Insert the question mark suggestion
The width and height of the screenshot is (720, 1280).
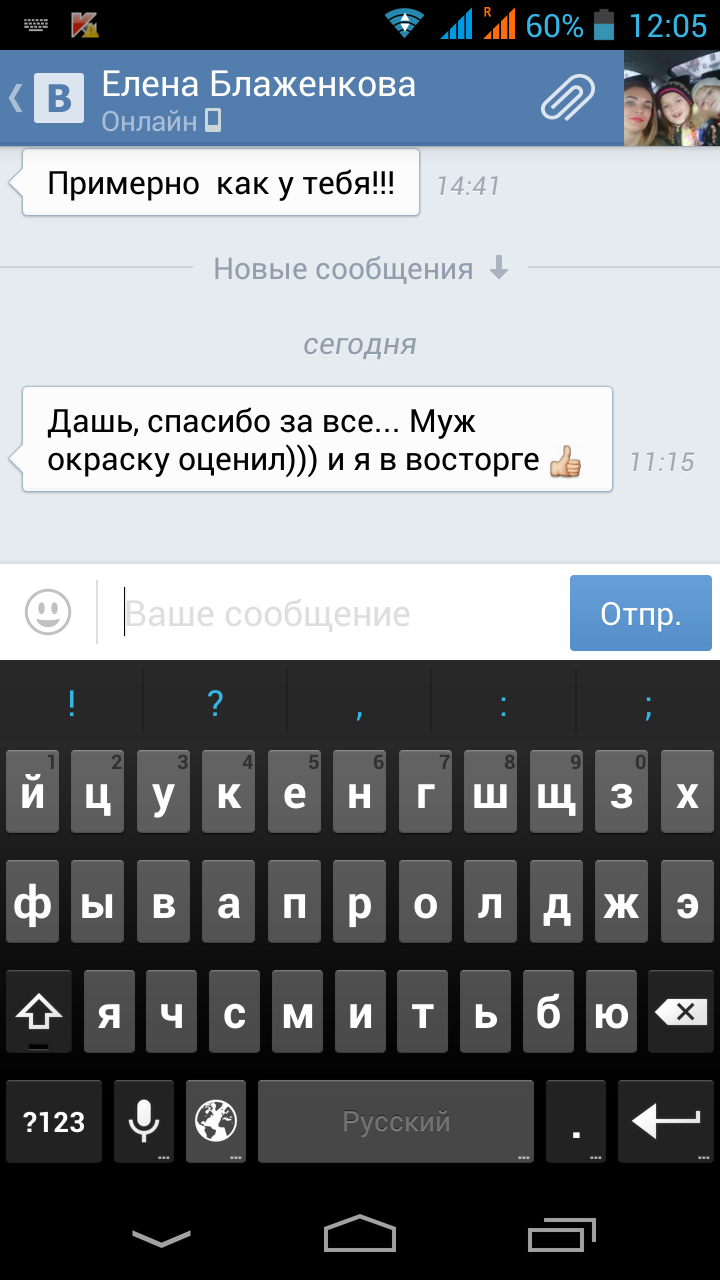point(215,705)
